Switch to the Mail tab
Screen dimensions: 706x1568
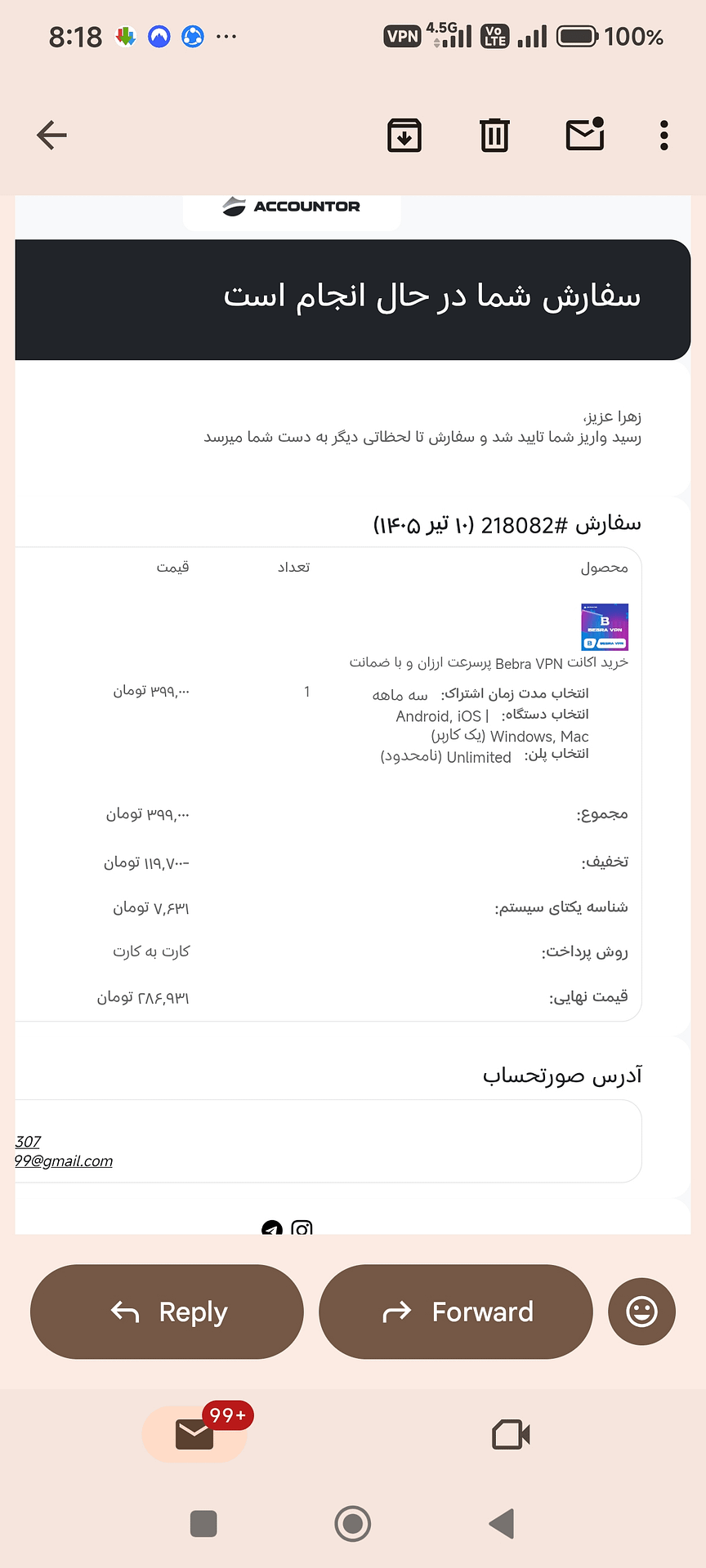pos(194,1434)
